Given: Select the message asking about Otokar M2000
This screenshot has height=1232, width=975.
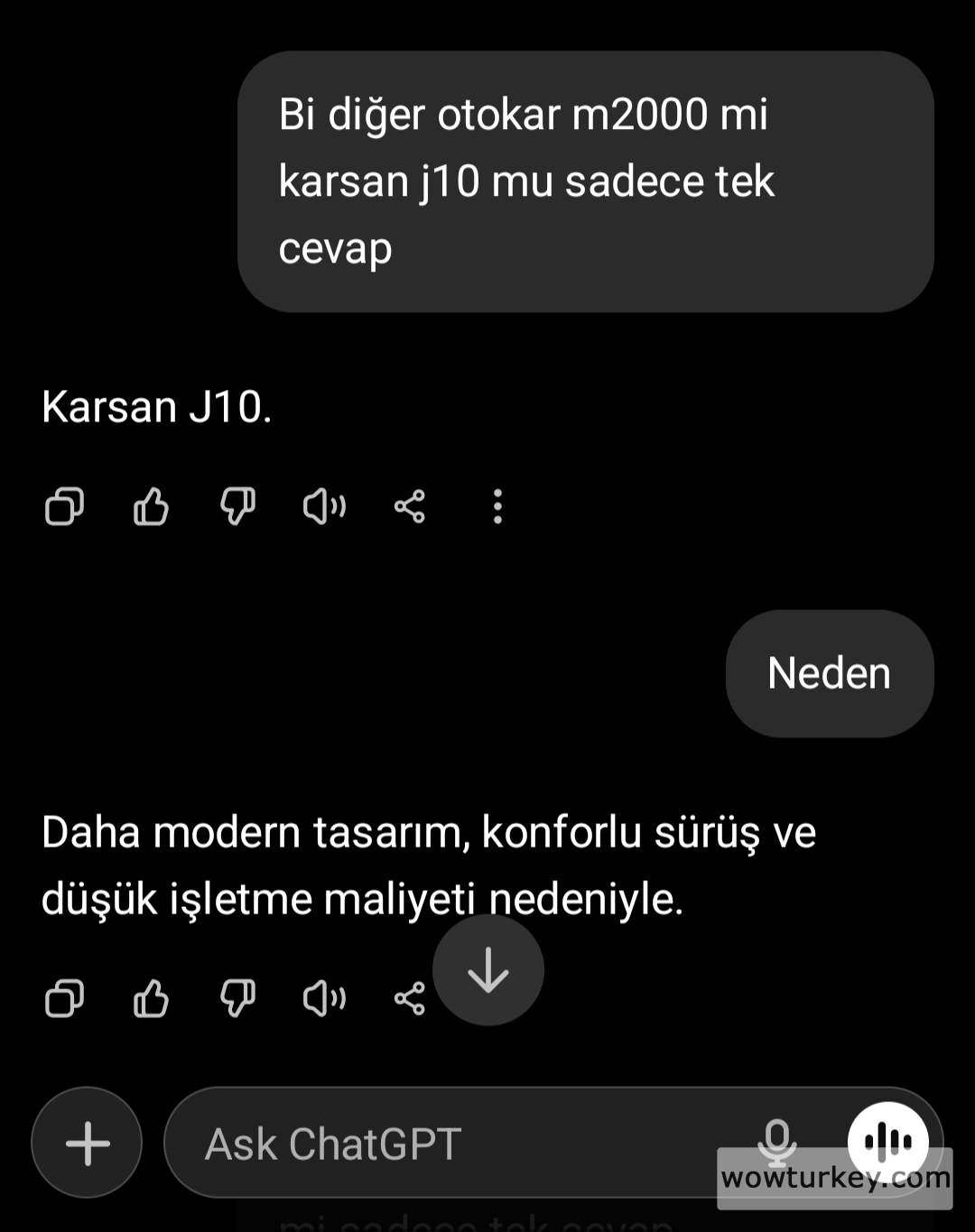Looking at the screenshot, I should [587, 181].
